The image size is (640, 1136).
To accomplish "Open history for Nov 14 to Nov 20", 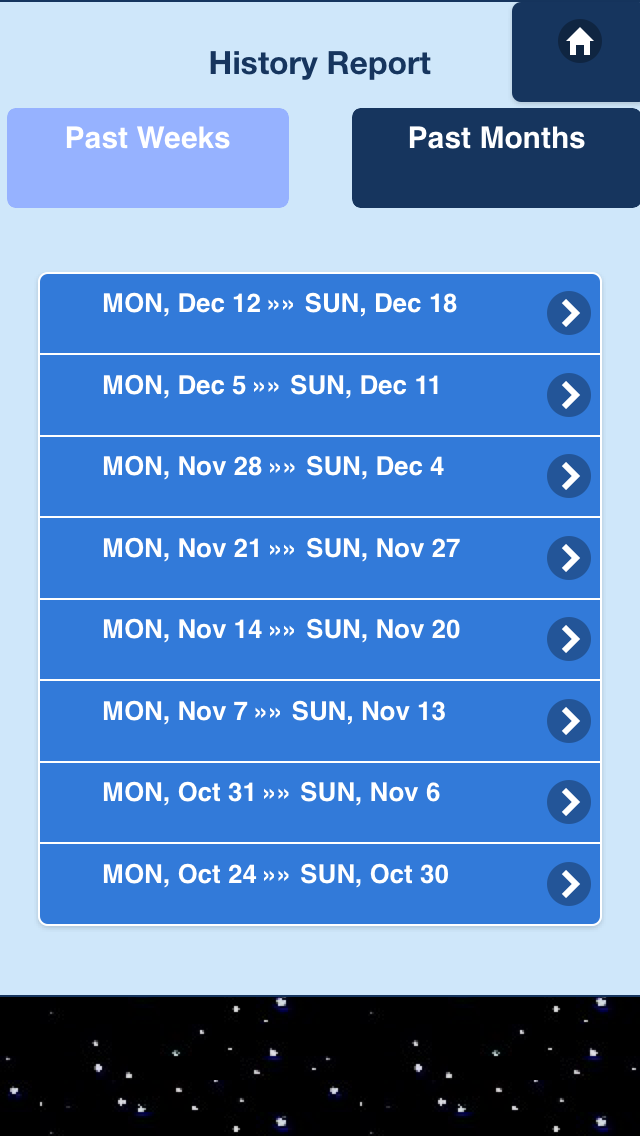I will [x=320, y=639].
